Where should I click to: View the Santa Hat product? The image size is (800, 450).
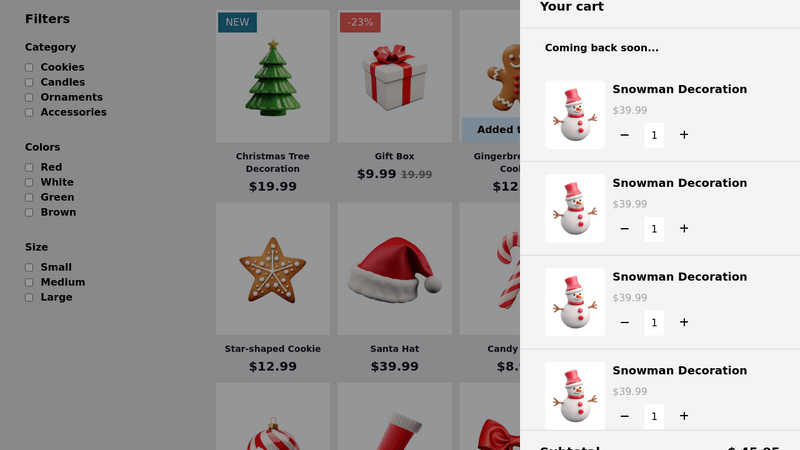[394, 268]
